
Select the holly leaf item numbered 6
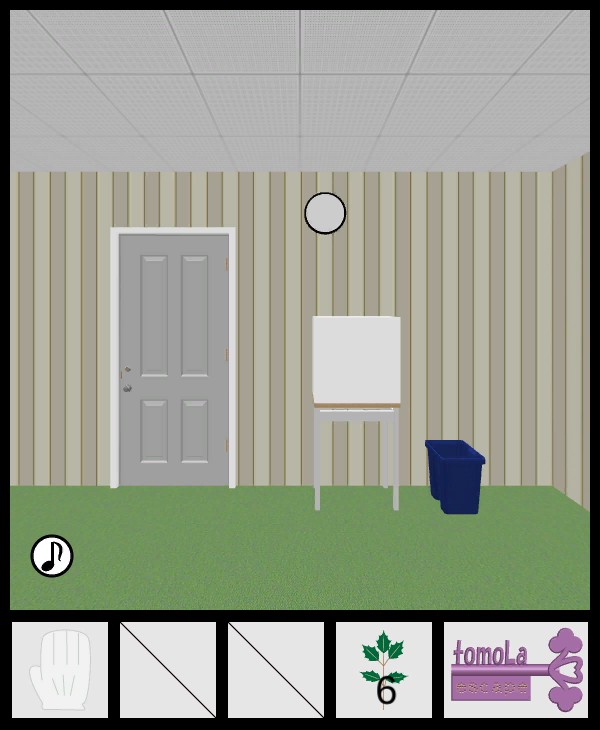[x=384, y=670]
